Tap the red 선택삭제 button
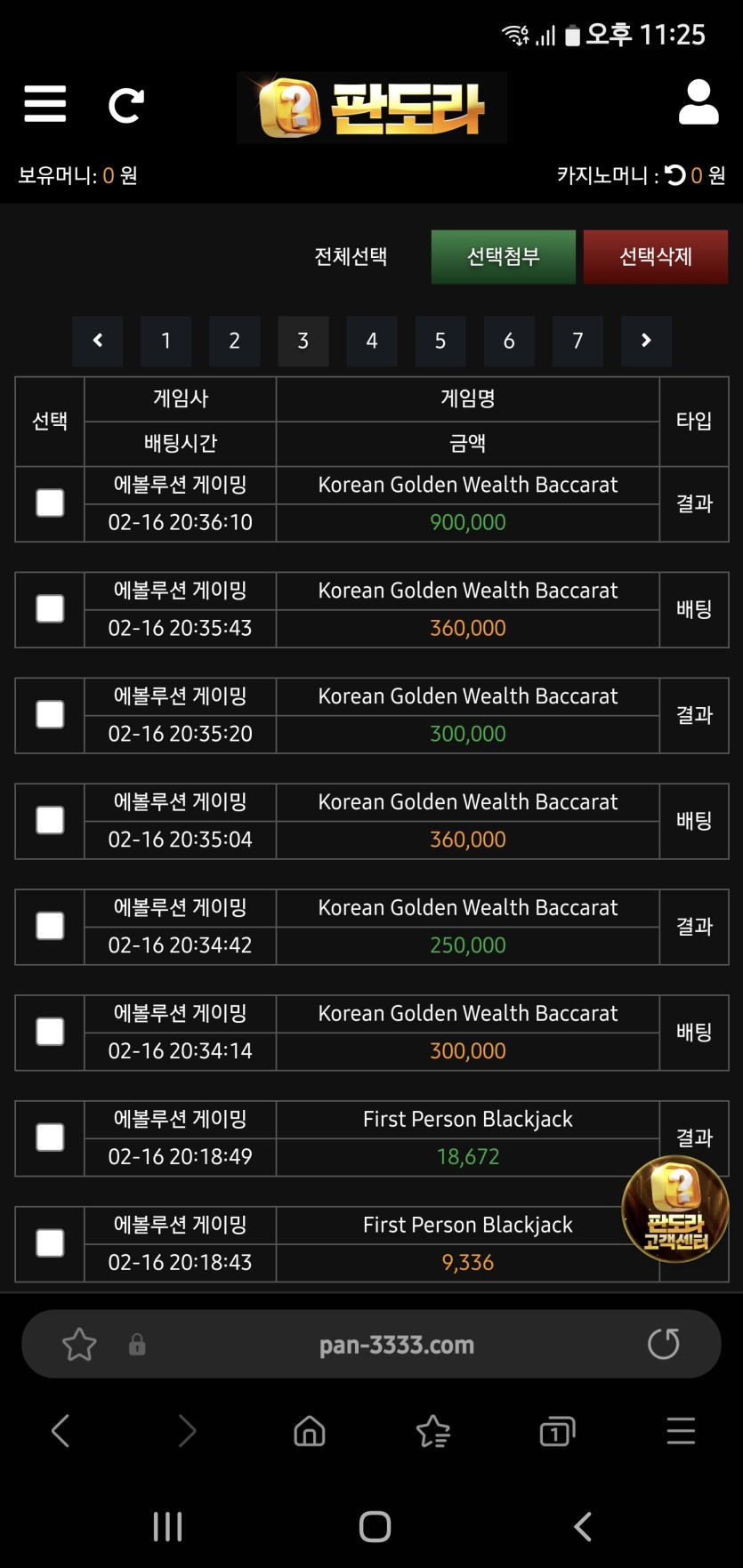 (x=655, y=257)
